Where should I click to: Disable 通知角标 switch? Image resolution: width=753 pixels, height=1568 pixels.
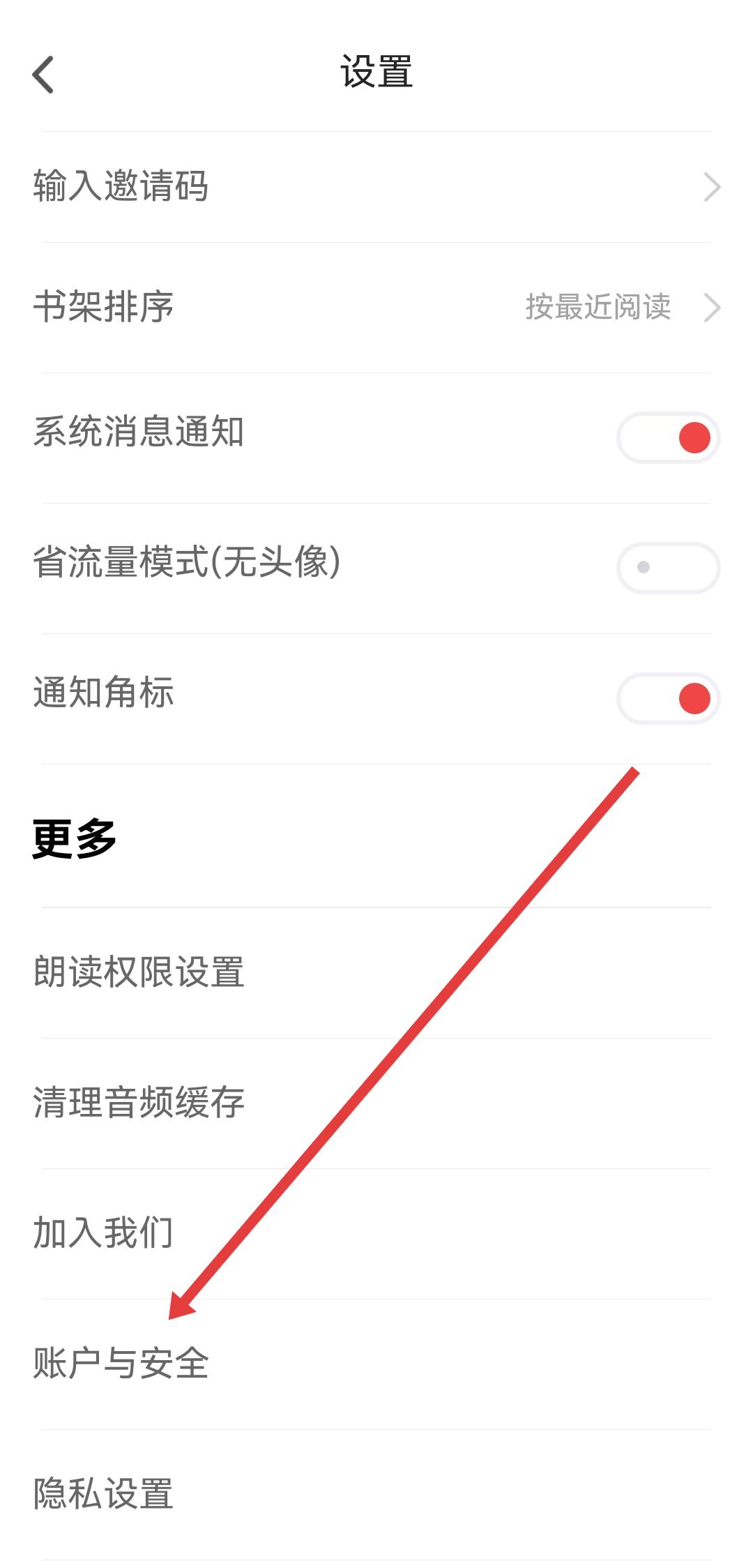(668, 698)
